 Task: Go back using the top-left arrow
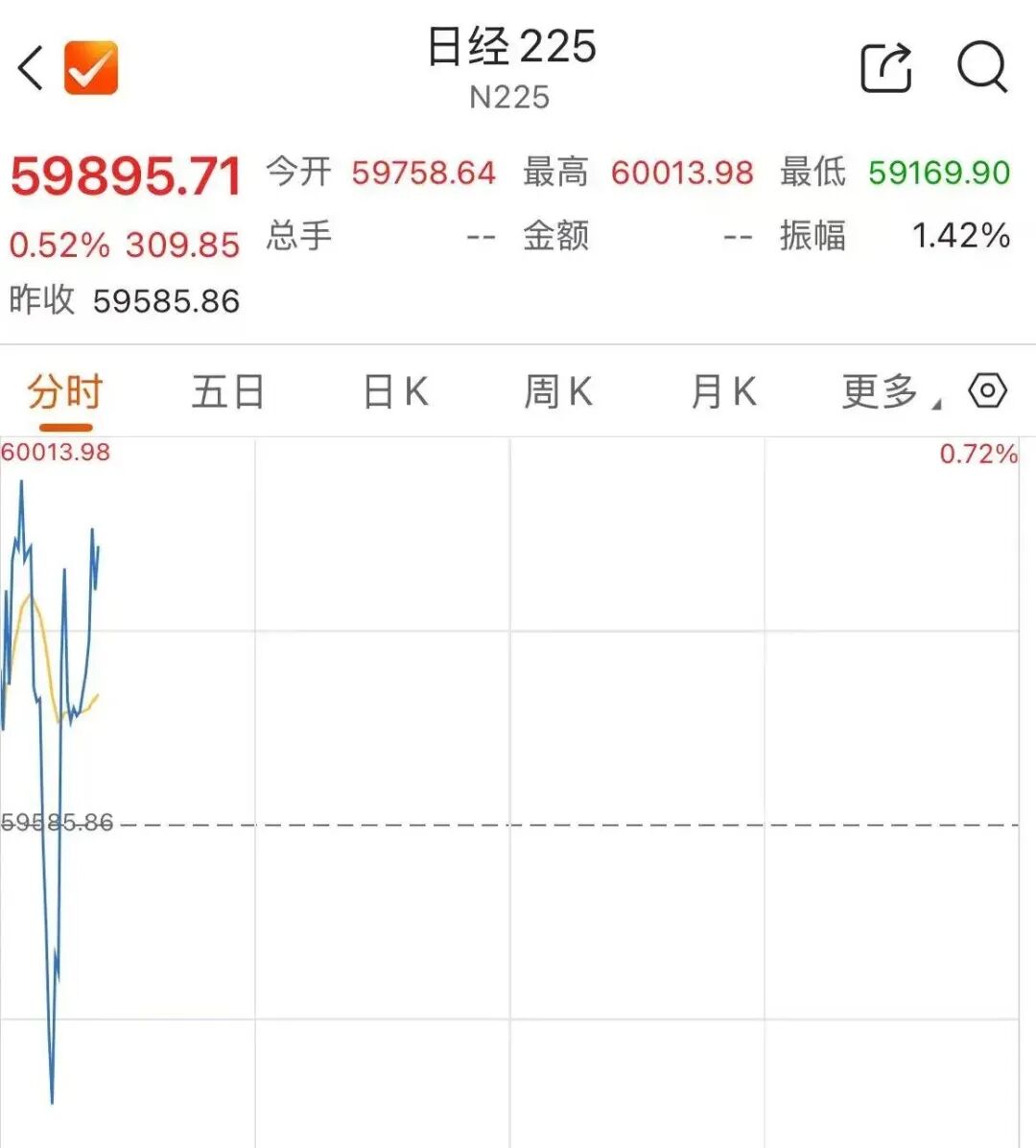(x=31, y=68)
